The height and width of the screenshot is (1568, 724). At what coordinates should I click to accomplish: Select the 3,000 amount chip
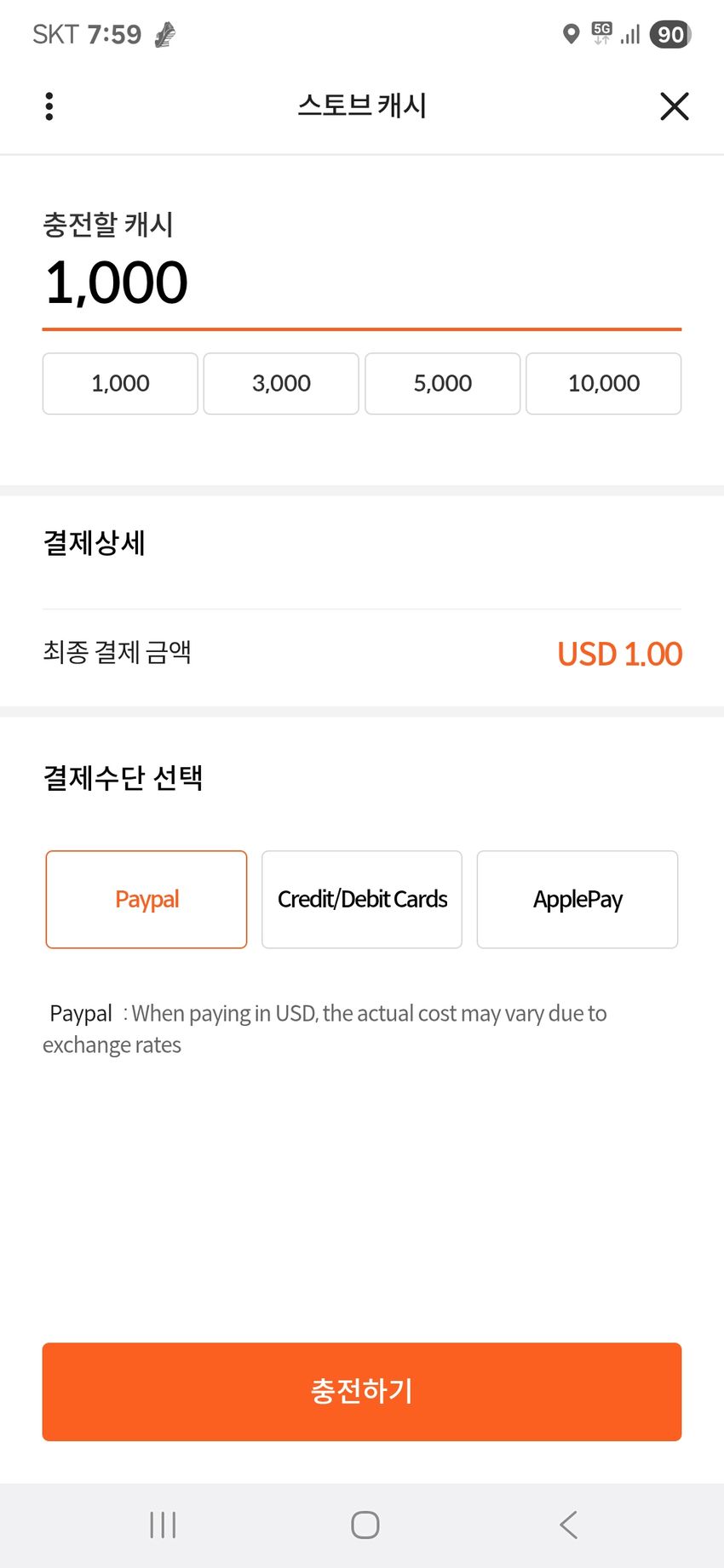point(281,384)
